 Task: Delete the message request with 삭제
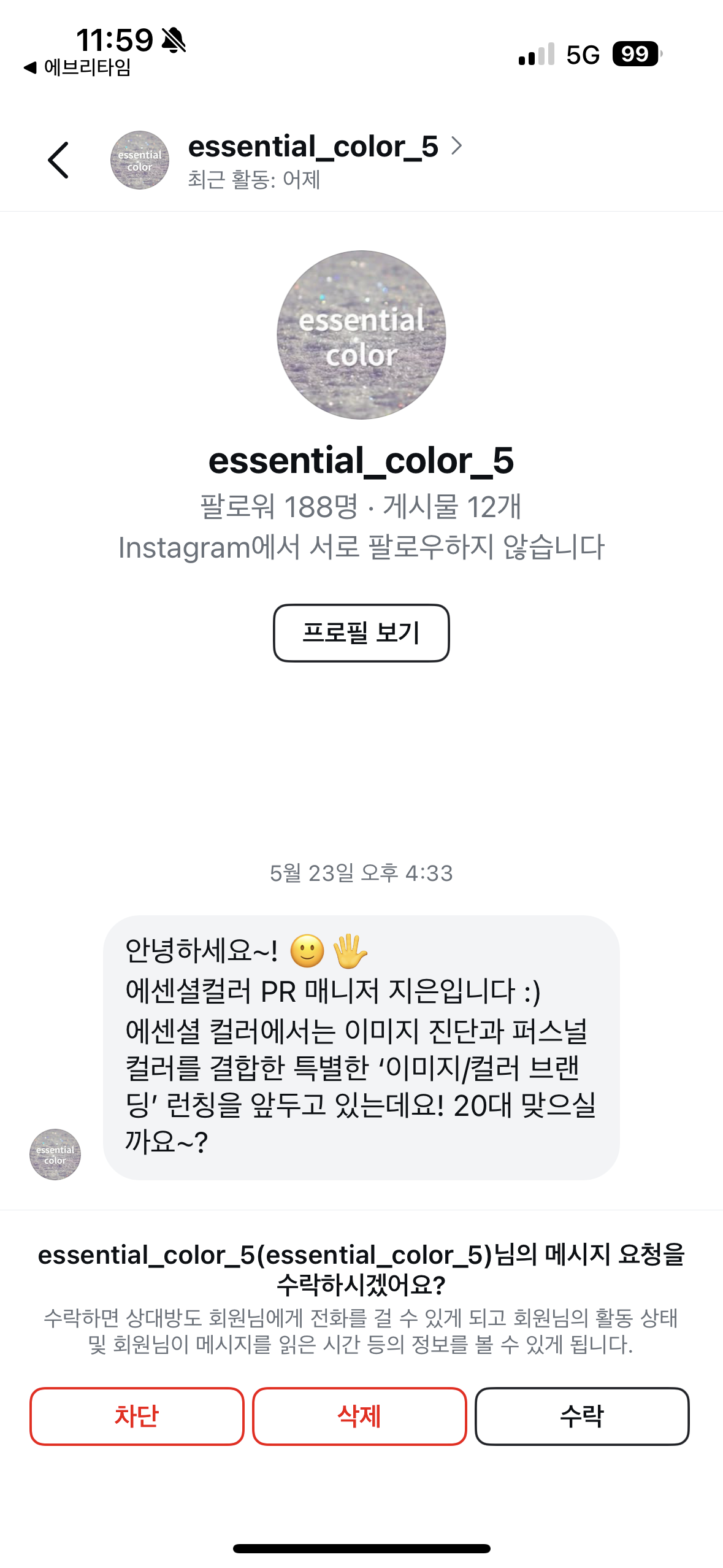359,1416
